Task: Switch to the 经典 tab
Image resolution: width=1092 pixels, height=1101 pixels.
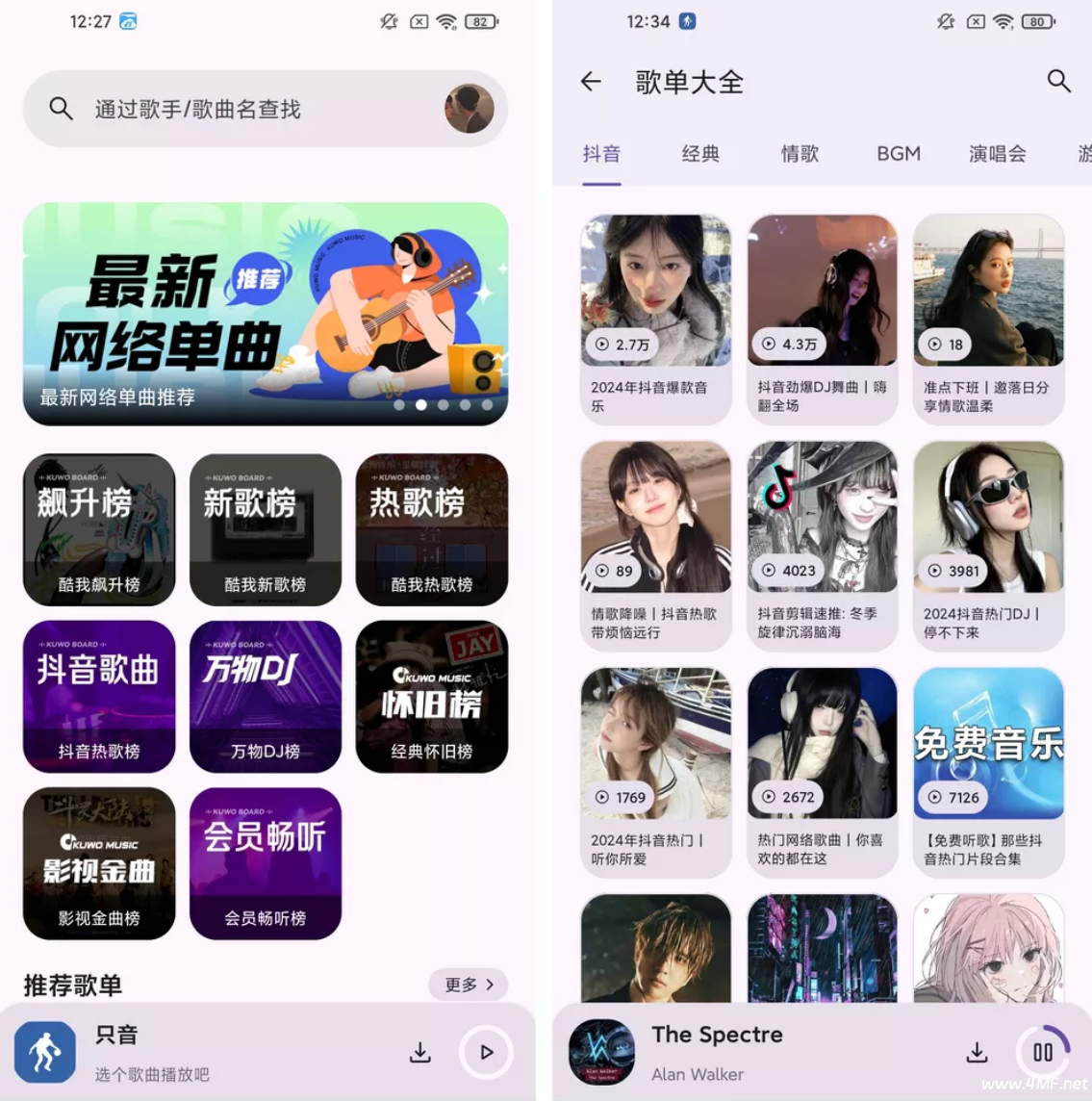Action: (700, 154)
